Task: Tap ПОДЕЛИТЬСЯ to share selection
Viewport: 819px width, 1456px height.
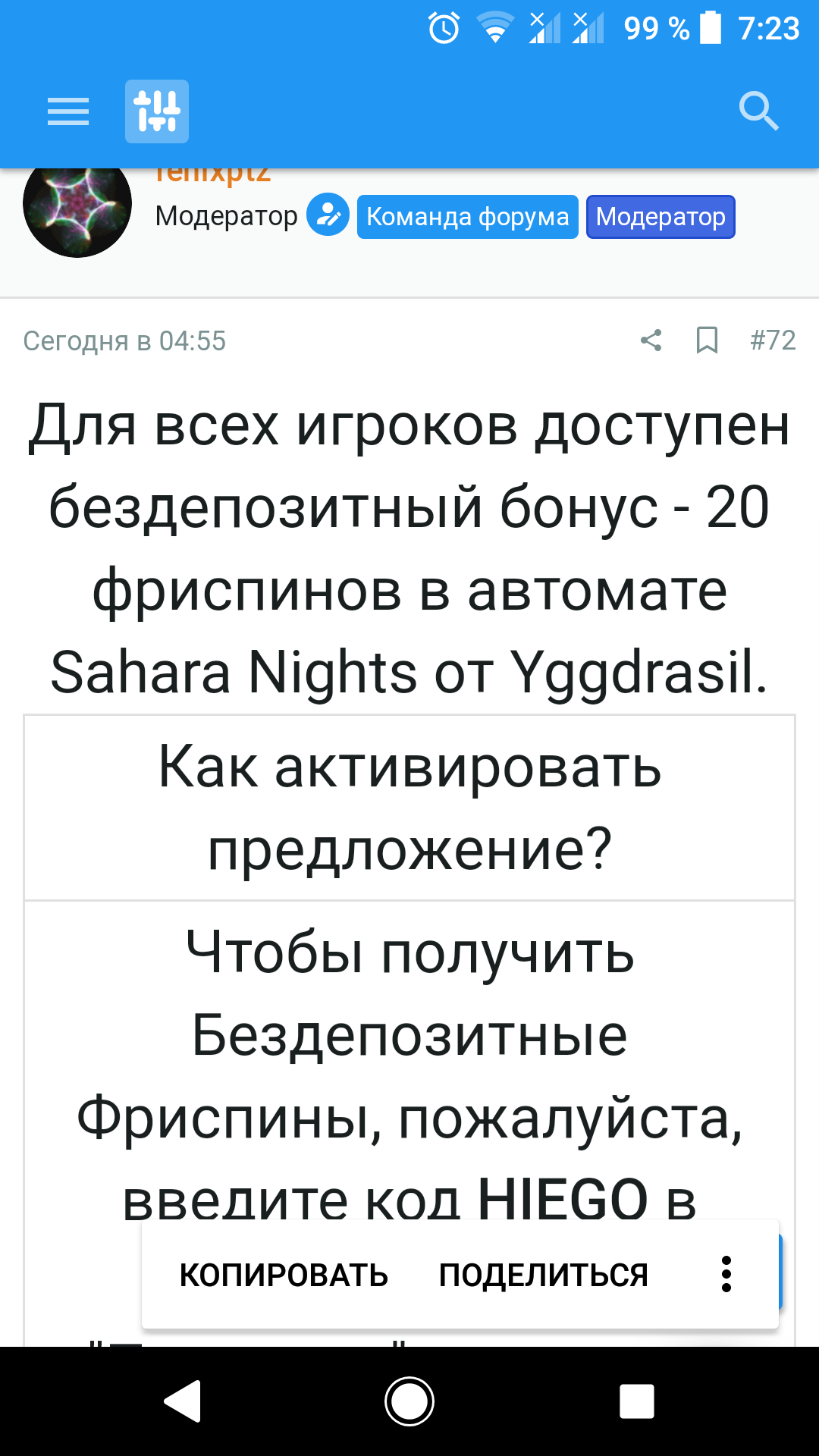Action: [x=543, y=1275]
